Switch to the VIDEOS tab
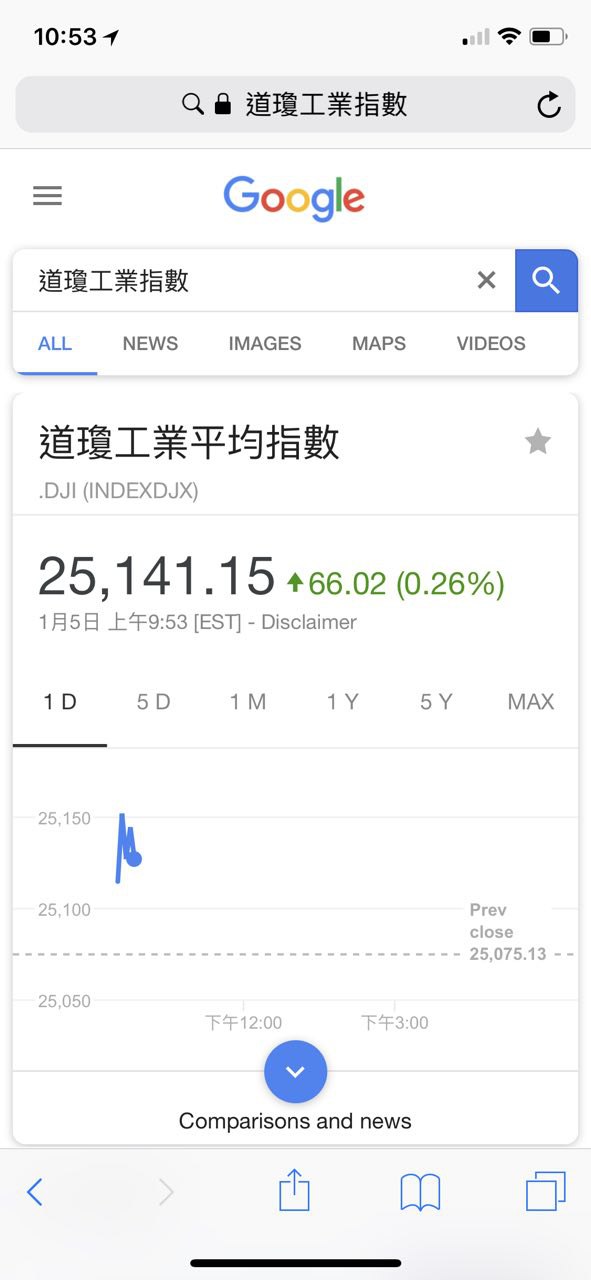Screen dimensions: 591x1280 (x=491, y=343)
